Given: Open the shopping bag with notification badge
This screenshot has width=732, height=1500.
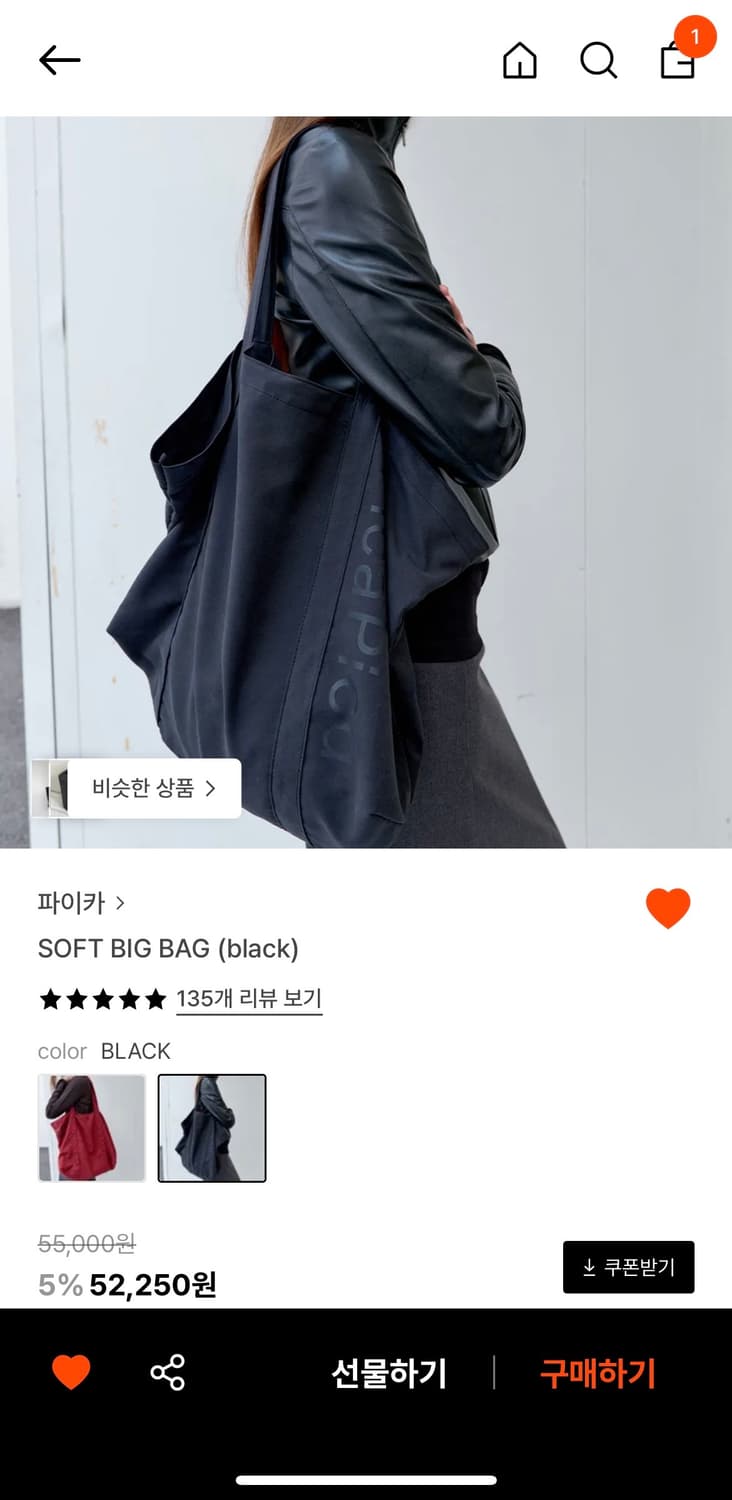Looking at the screenshot, I should click(678, 62).
